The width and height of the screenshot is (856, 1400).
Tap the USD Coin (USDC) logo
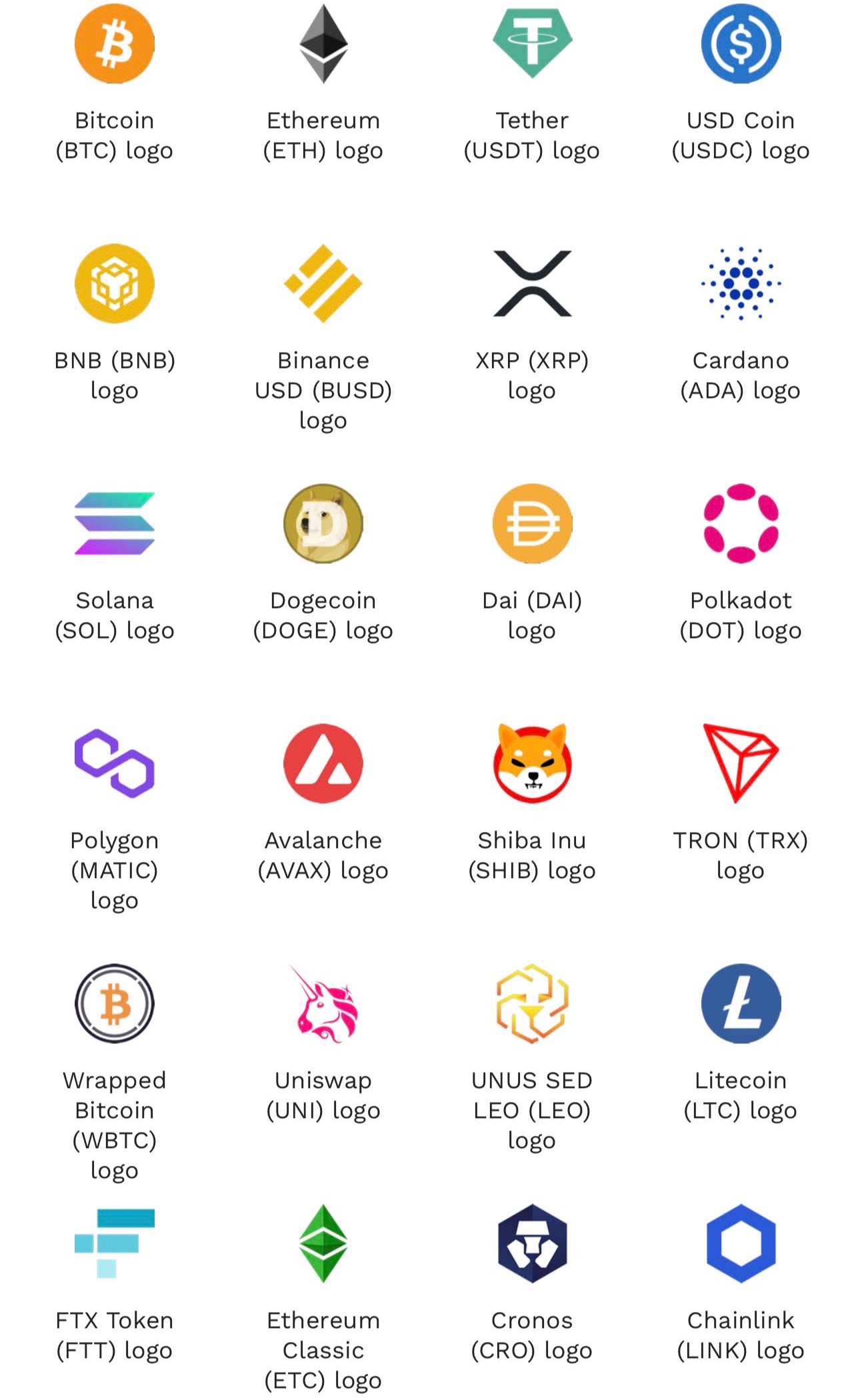click(x=741, y=44)
